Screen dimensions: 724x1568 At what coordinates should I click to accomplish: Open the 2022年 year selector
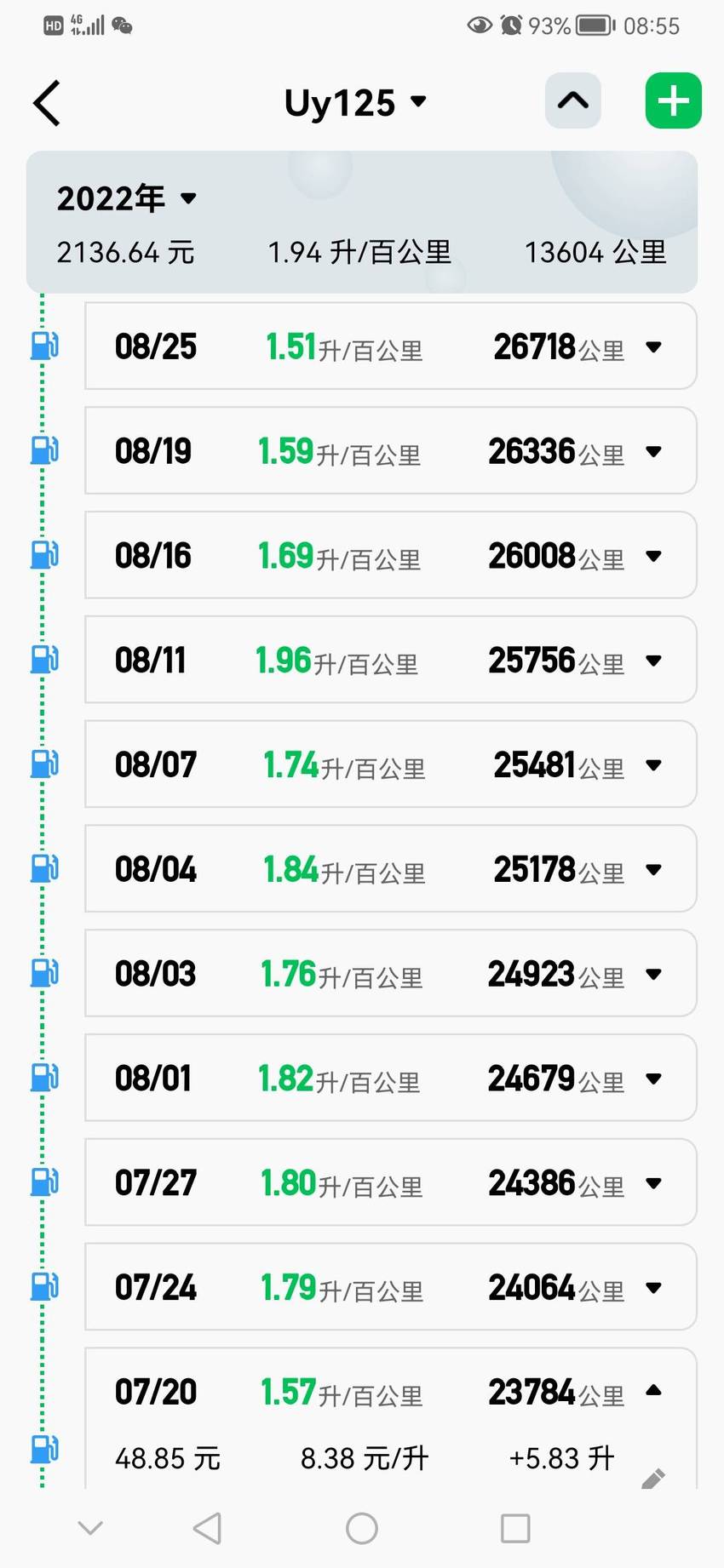[127, 198]
